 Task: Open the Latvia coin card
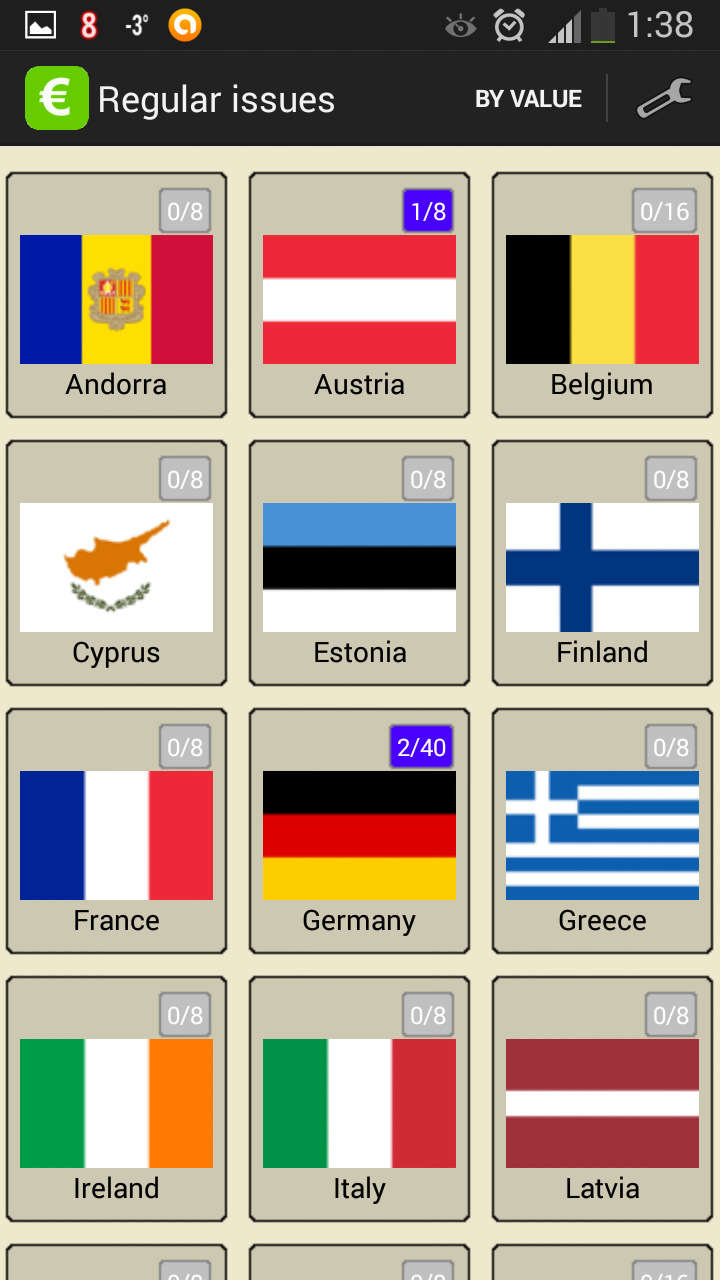[x=602, y=1100]
